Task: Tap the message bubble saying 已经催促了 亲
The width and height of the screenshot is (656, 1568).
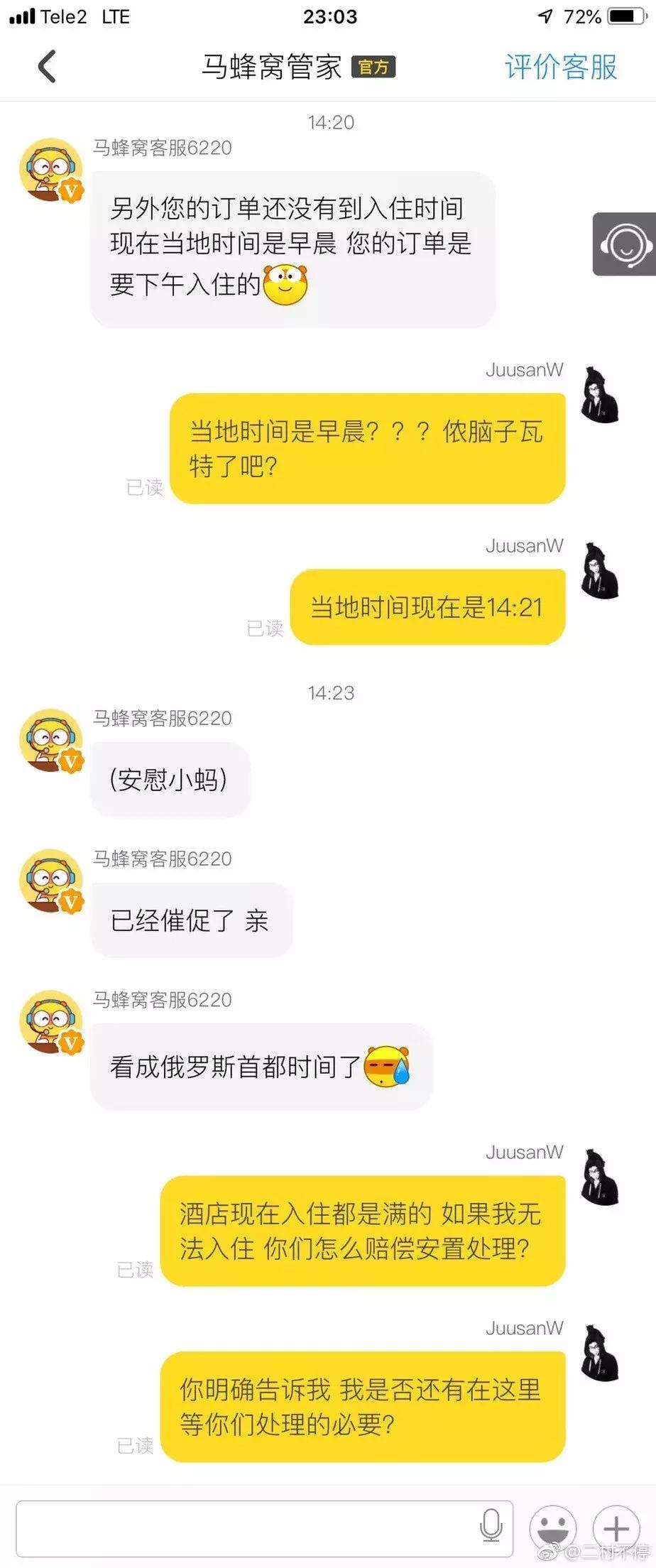Action: pos(190,920)
